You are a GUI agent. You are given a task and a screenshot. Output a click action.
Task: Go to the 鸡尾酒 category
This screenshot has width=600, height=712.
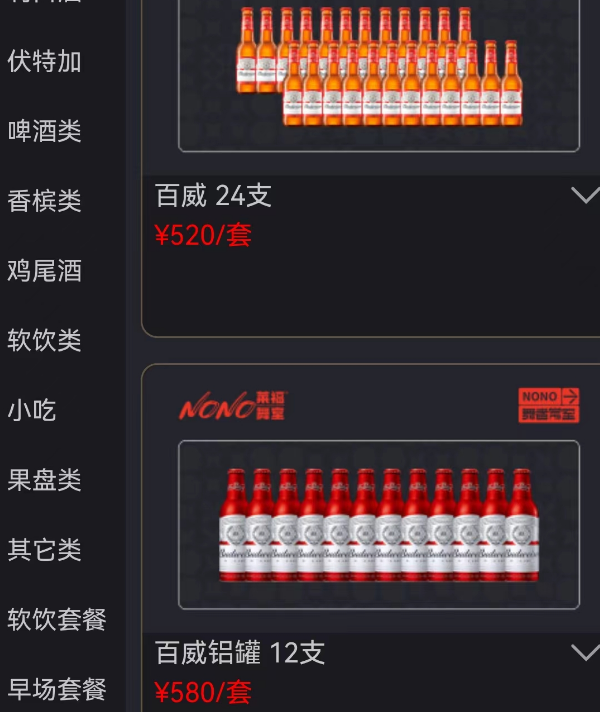tap(45, 271)
